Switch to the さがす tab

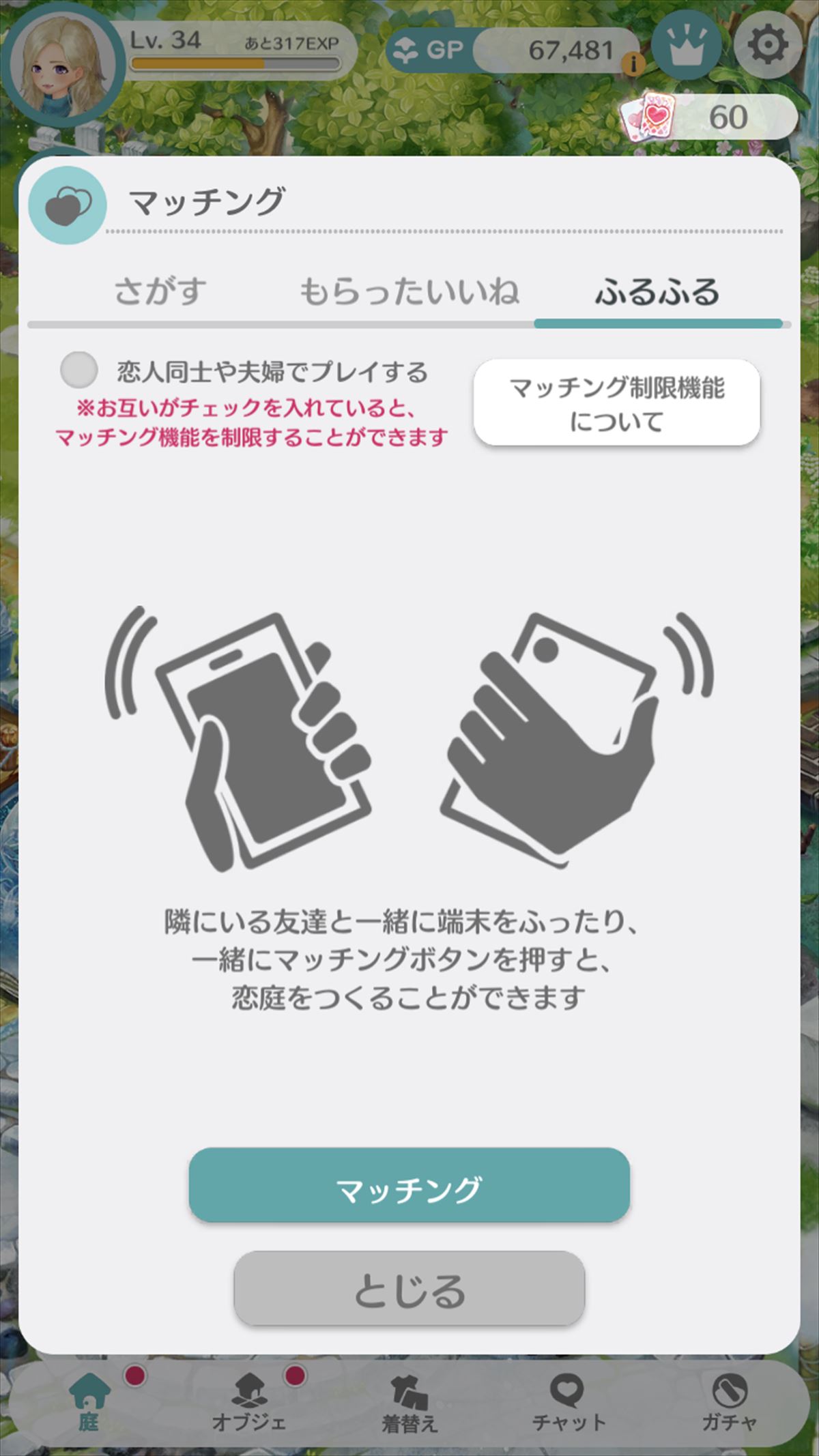160,291
